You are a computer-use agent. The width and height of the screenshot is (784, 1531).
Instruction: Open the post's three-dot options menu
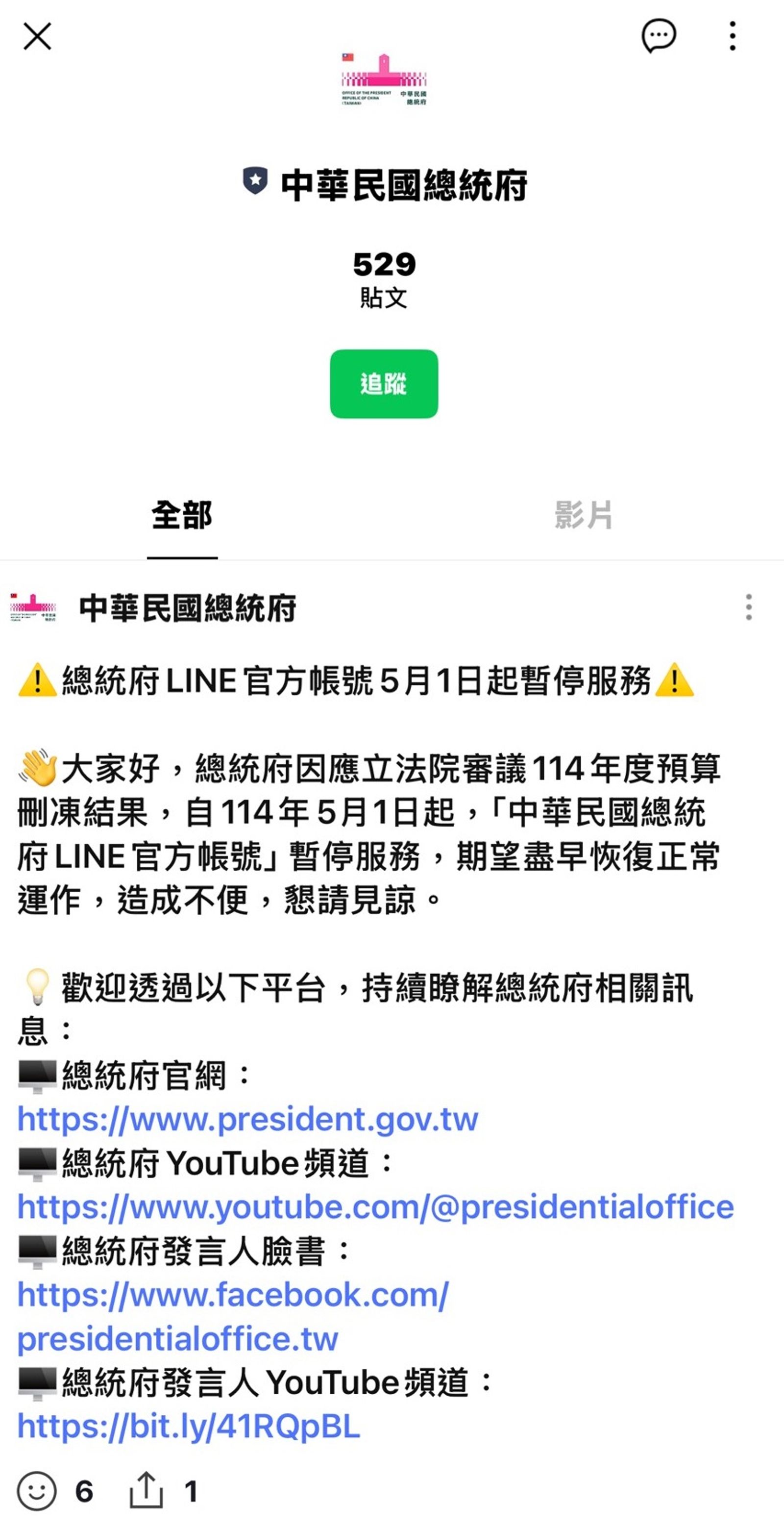coord(748,607)
